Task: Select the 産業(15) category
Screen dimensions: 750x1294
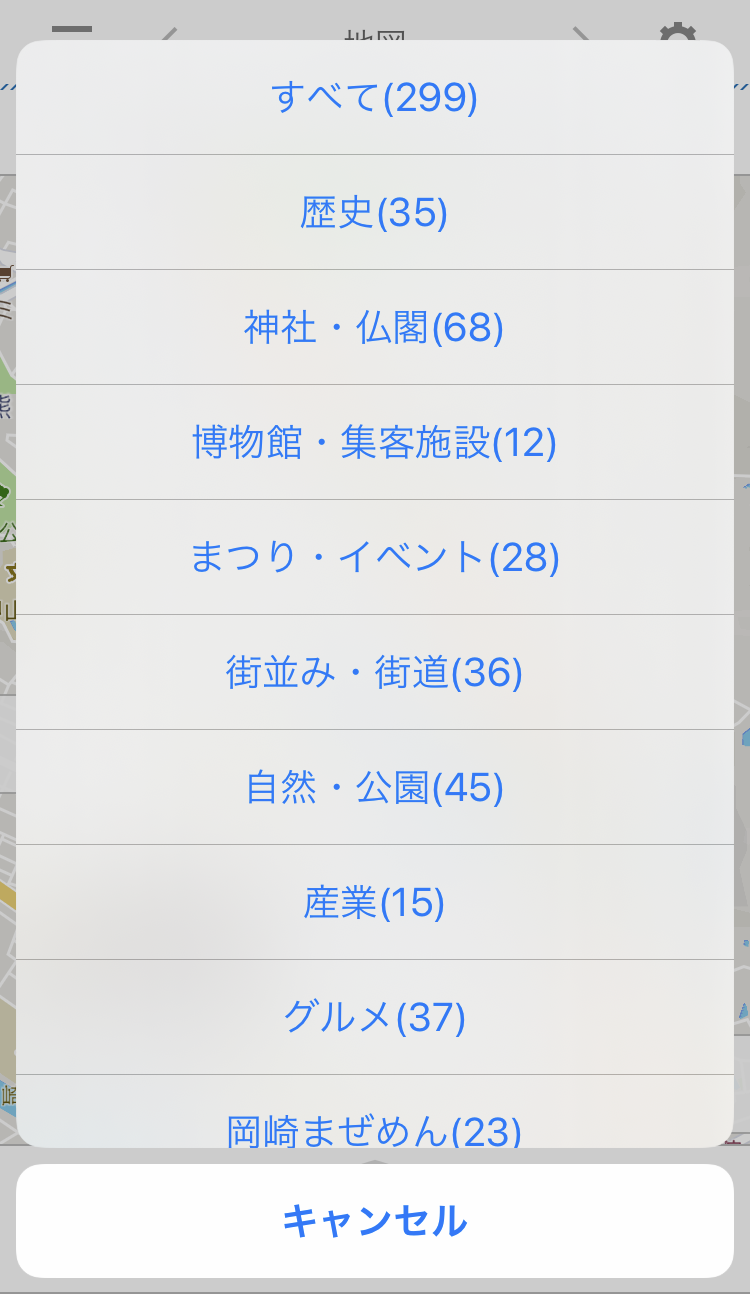Action: [375, 902]
